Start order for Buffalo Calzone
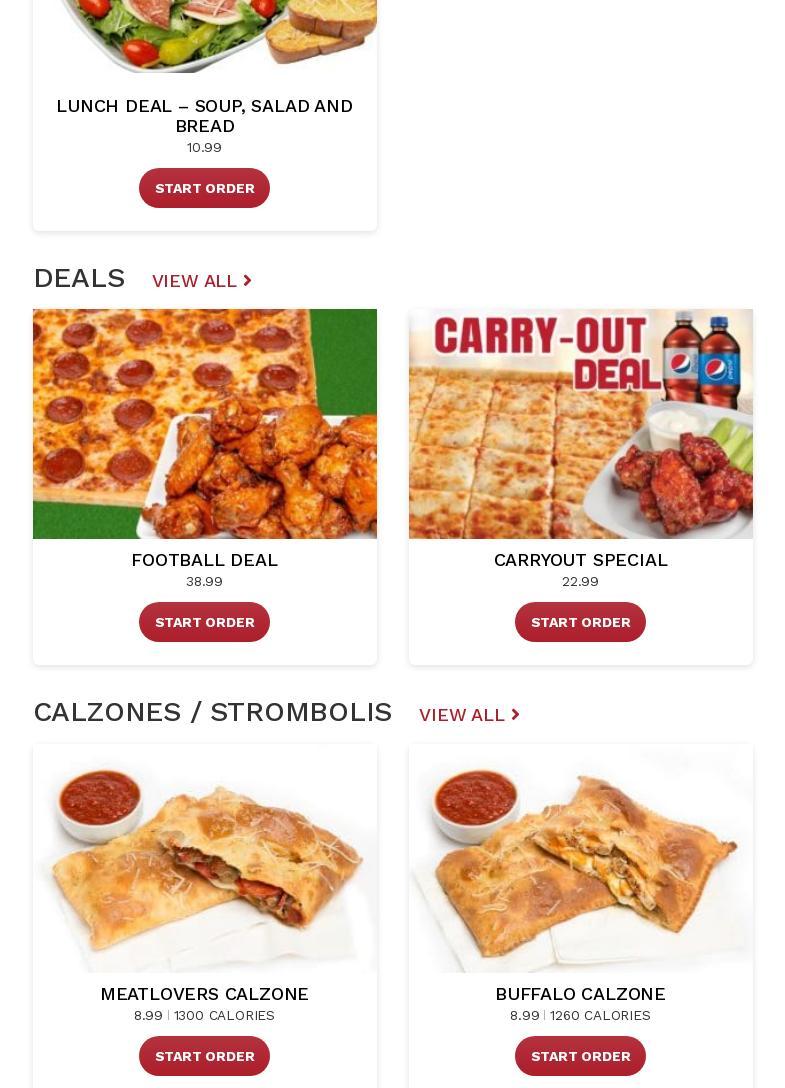 (x=580, y=1056)
